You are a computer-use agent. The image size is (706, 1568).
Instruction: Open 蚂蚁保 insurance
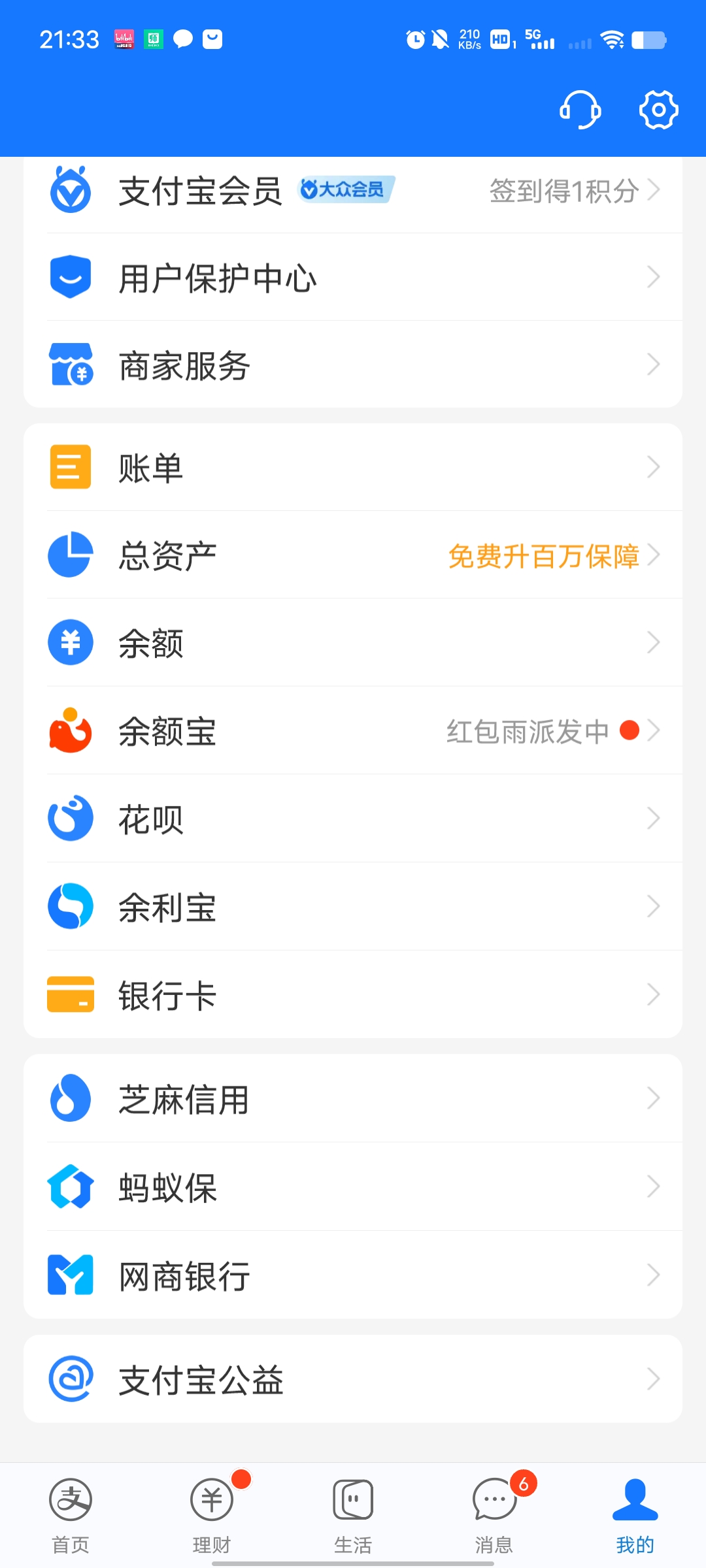[353, 1186]
